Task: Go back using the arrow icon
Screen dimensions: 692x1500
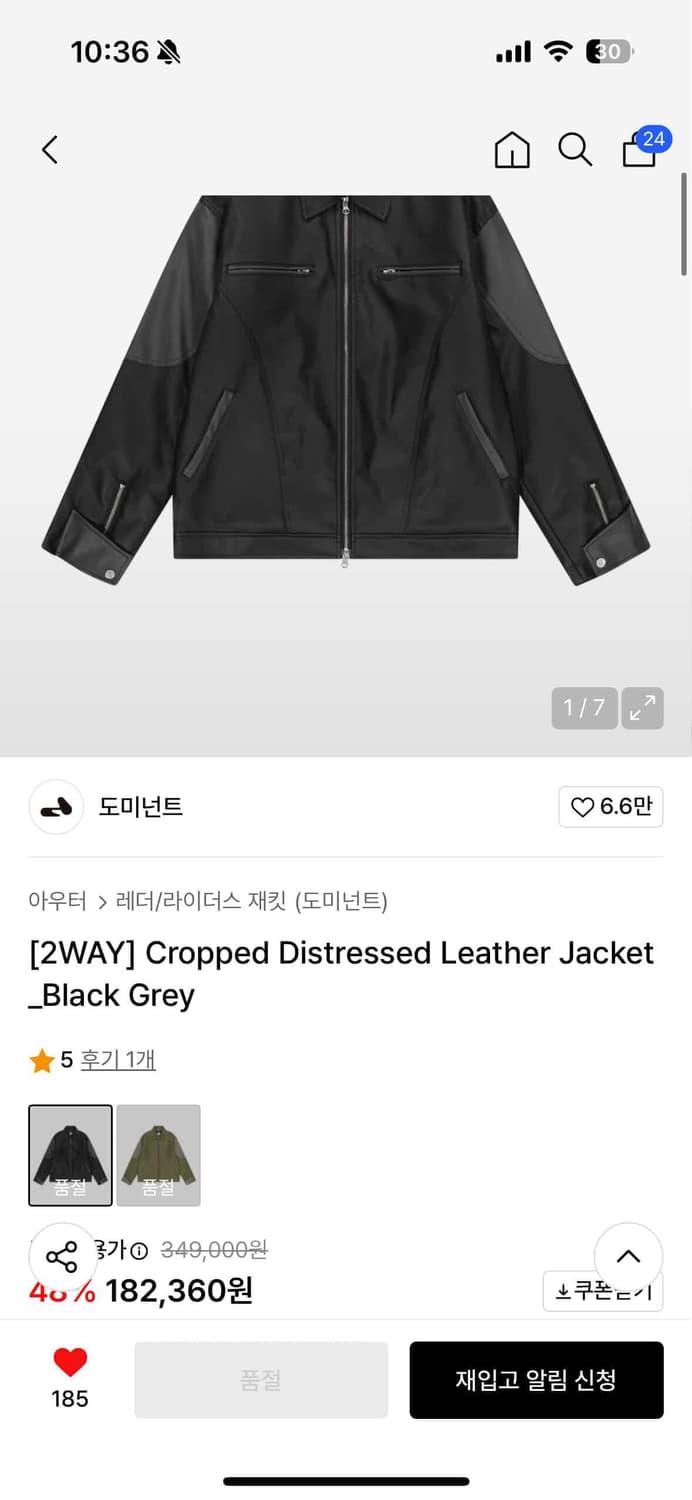Action: 50,150
